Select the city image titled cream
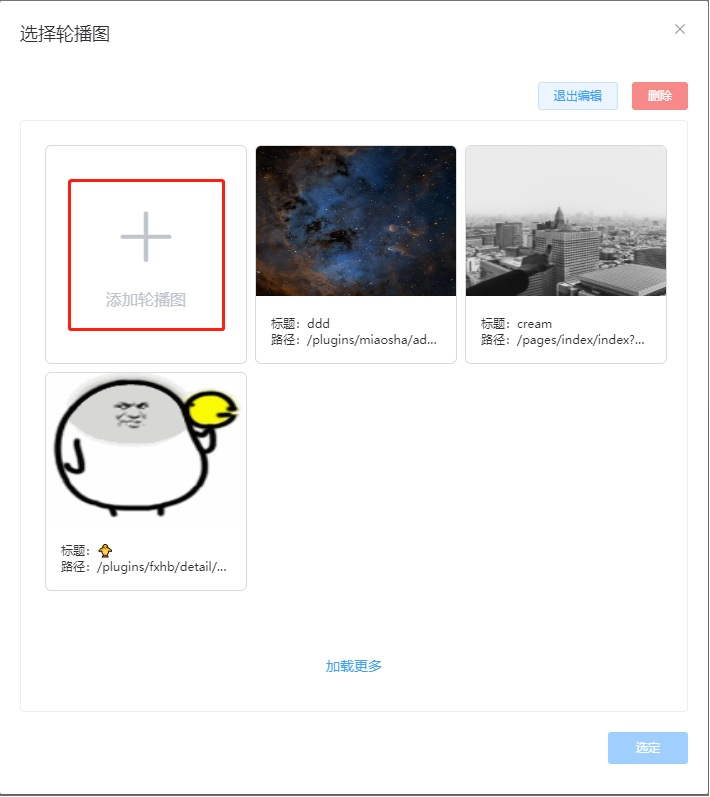 click(566, 222)
